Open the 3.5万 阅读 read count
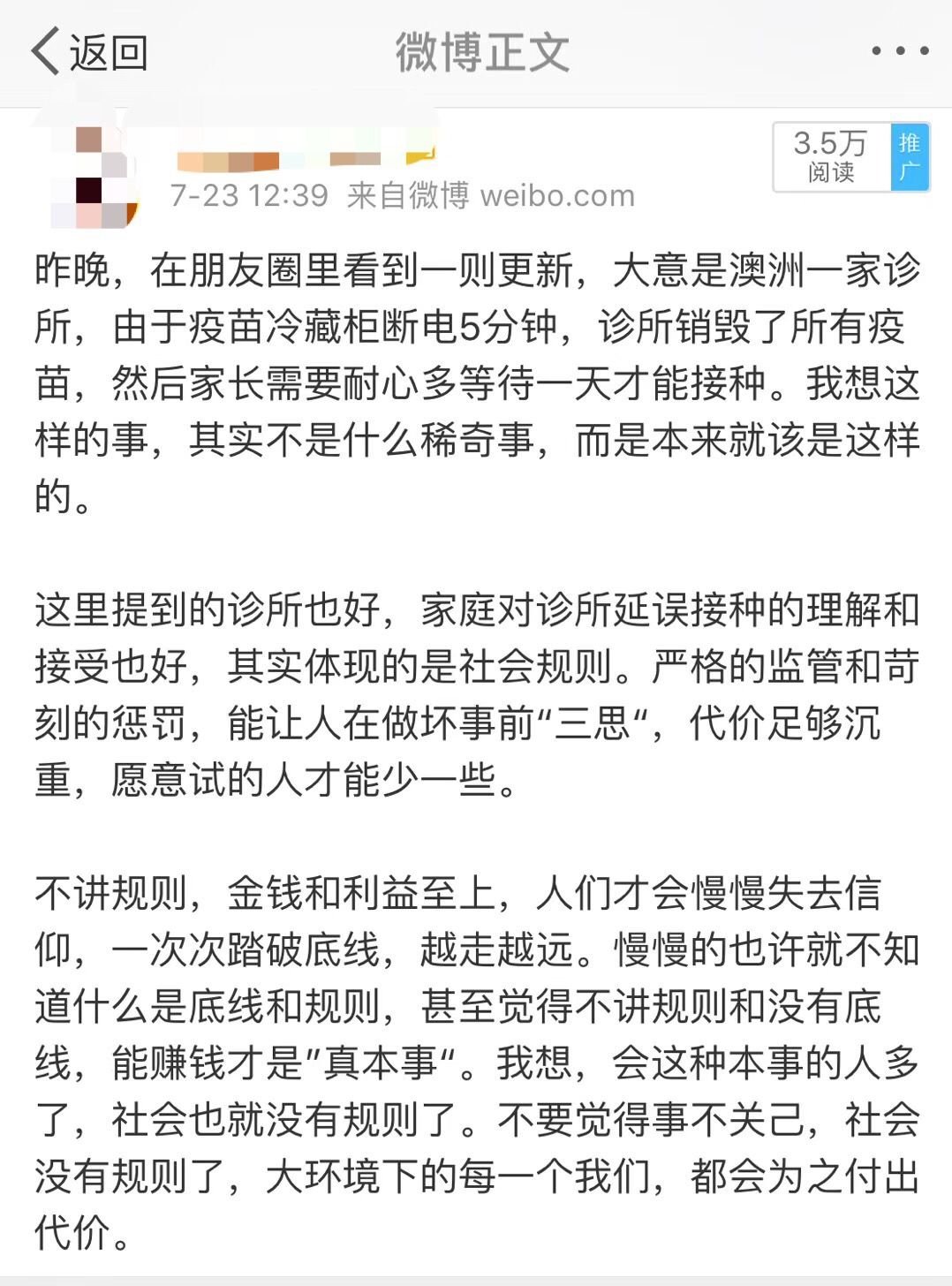Viewport: 952px width, 1286px height. point(831,157)
